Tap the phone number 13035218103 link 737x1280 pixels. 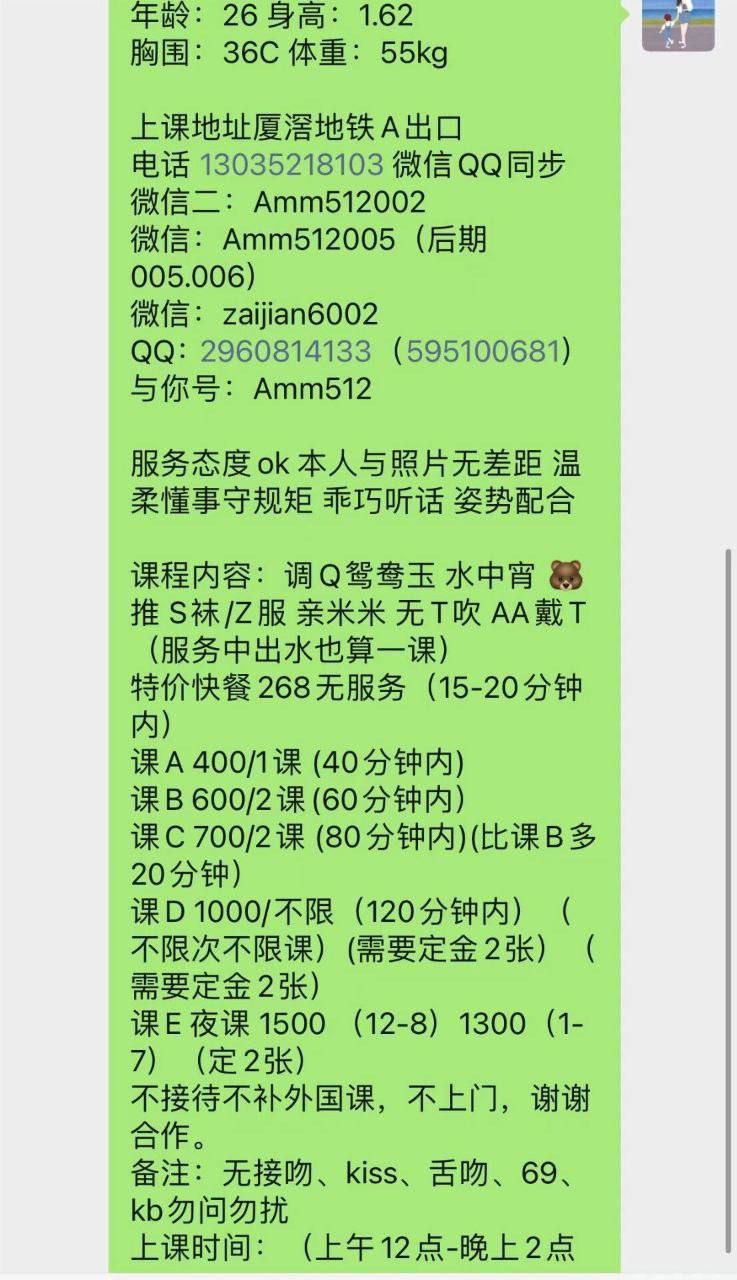(x=292, y=164)
